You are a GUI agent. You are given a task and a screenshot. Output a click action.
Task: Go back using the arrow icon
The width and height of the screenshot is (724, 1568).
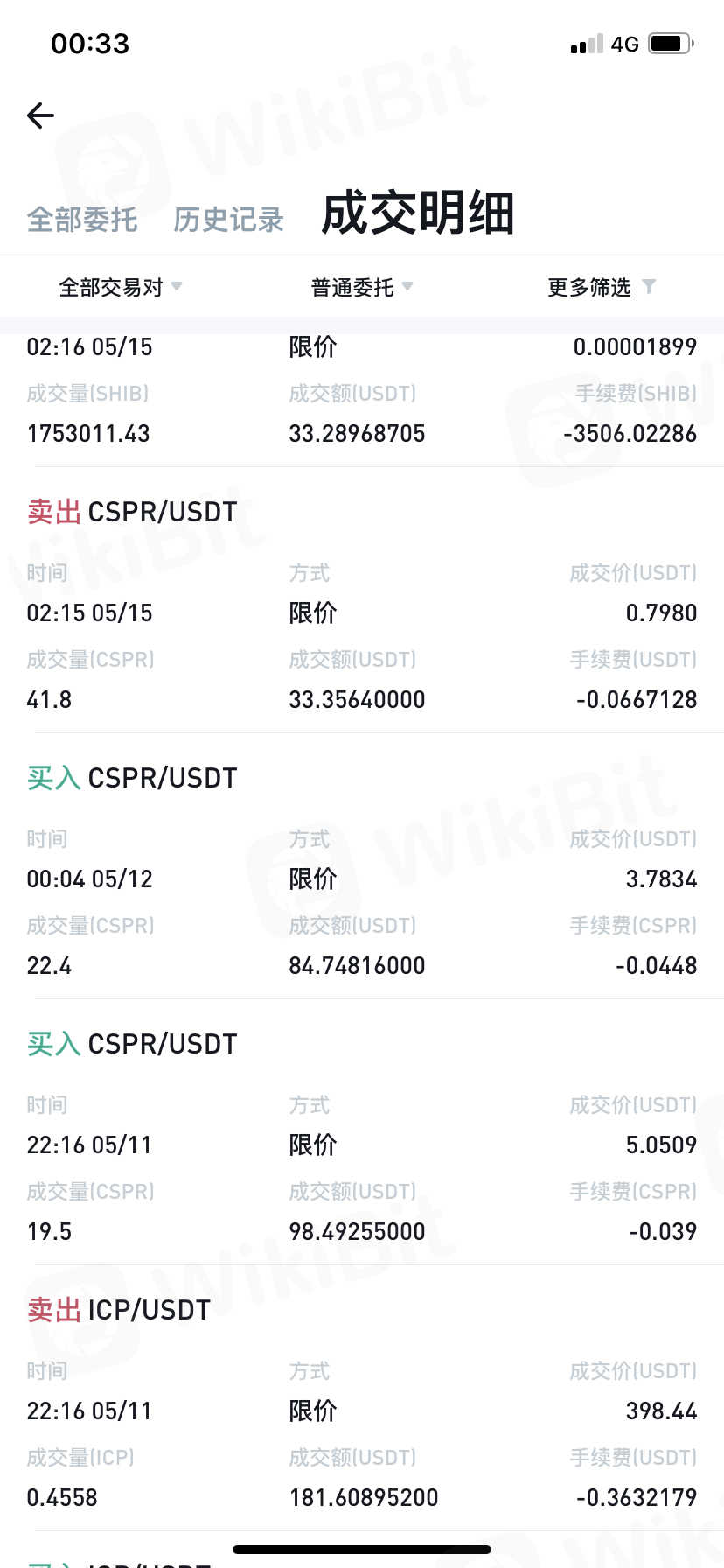(41, 115)
